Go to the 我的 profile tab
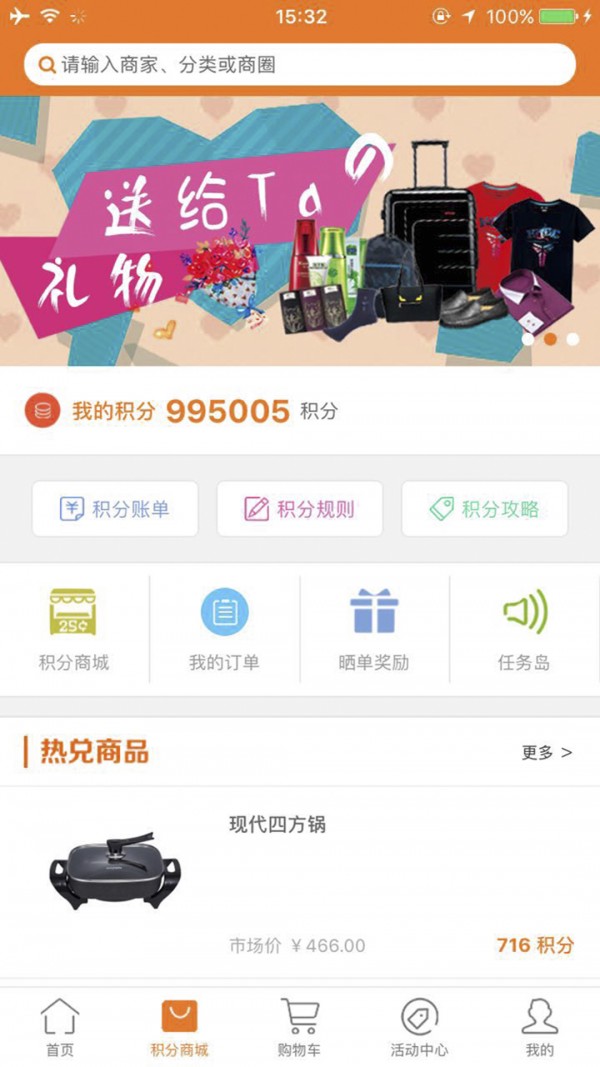600x1067 pixels. (539, 1028)
